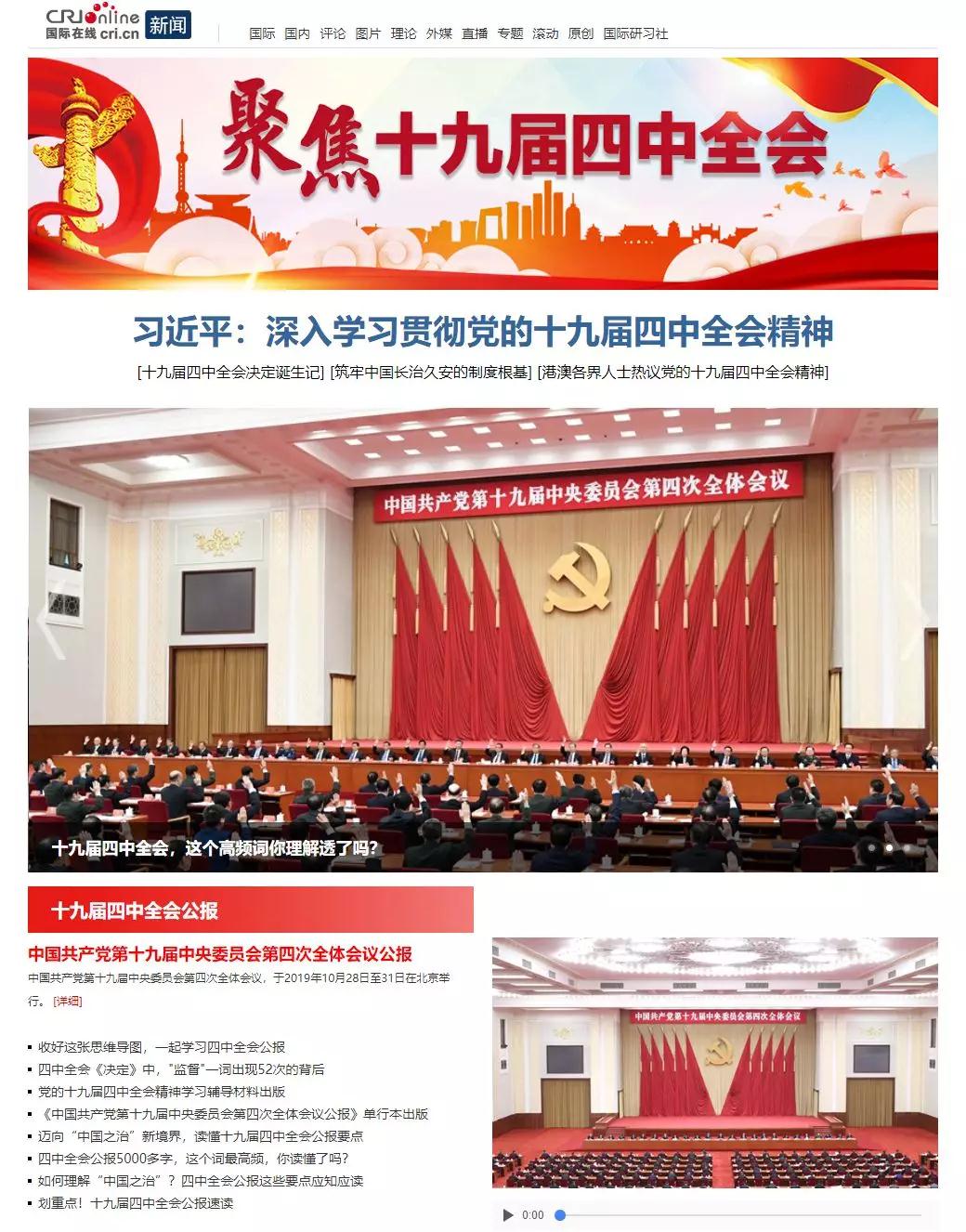
Task: Open the 直播 section
Action: pyautogui.click(x=475, y=33)
